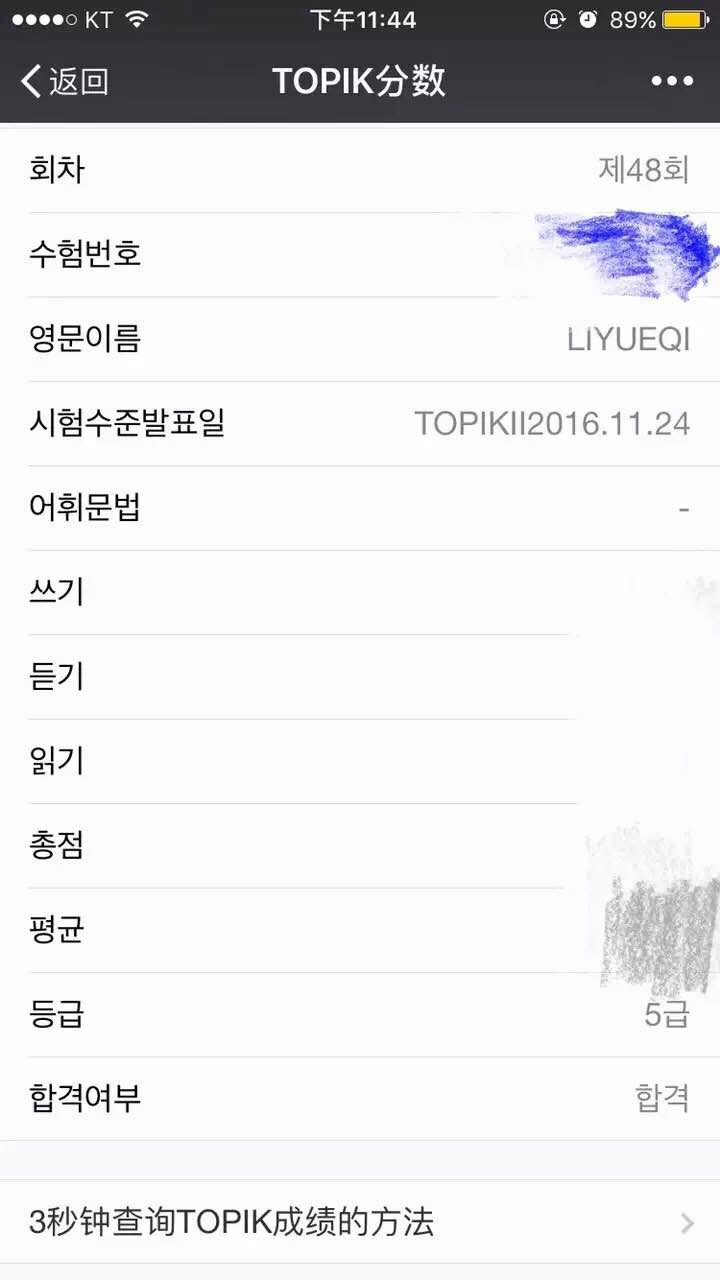Open 3秒钟查询TOPIK成绩的方法 row

[x=360, y=1222]
